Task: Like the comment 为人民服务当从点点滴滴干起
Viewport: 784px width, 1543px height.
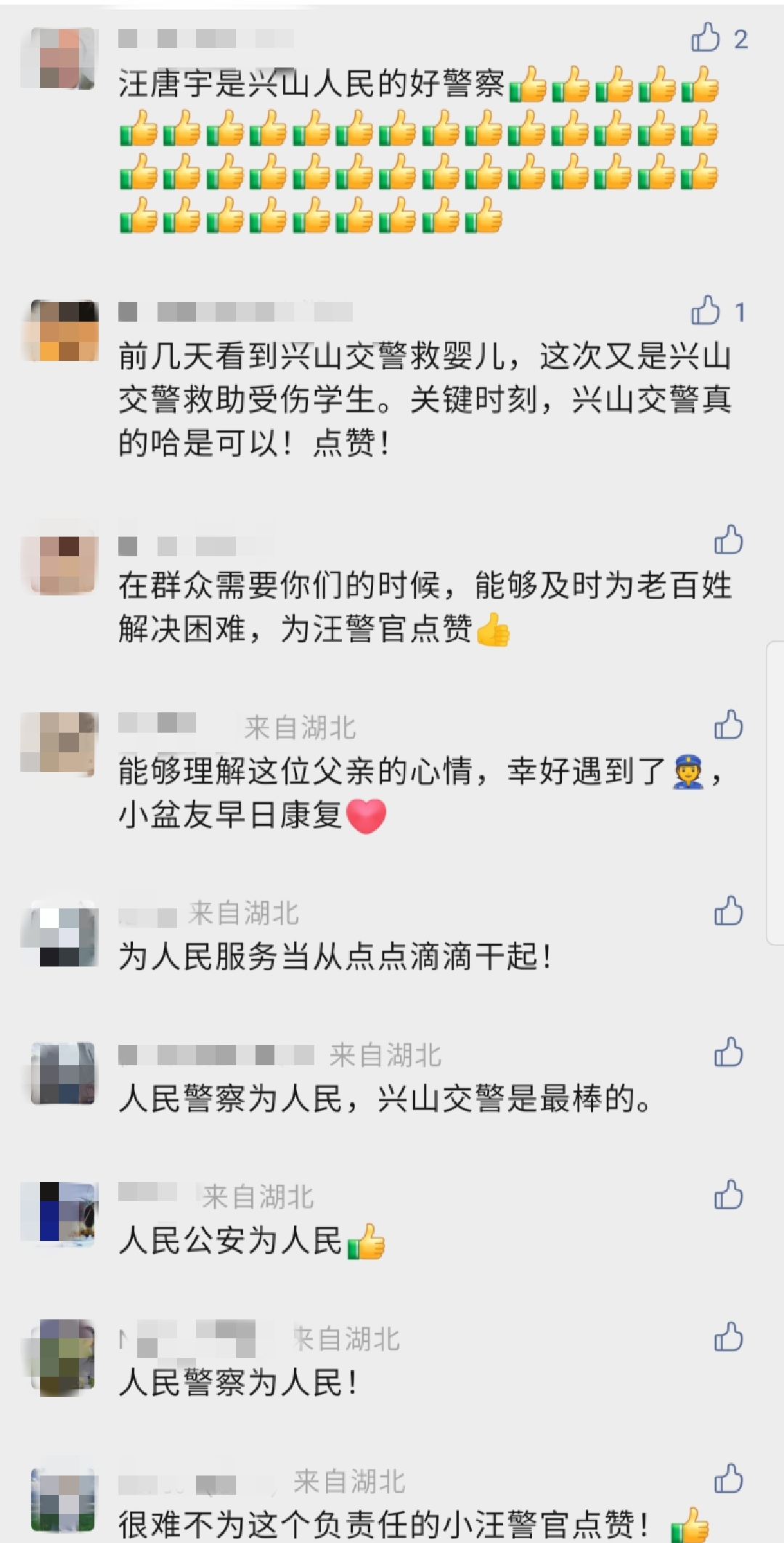Action: (x=728, y=911)
